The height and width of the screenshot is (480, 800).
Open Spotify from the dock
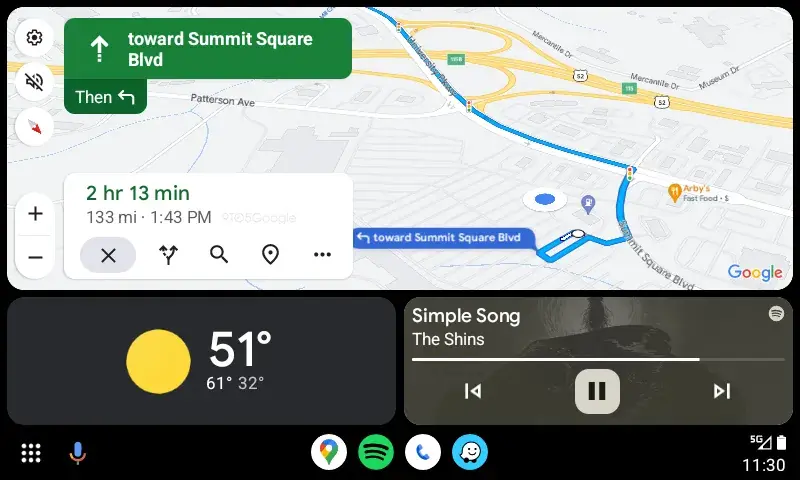pyautogui.click(x=375, y=453)
